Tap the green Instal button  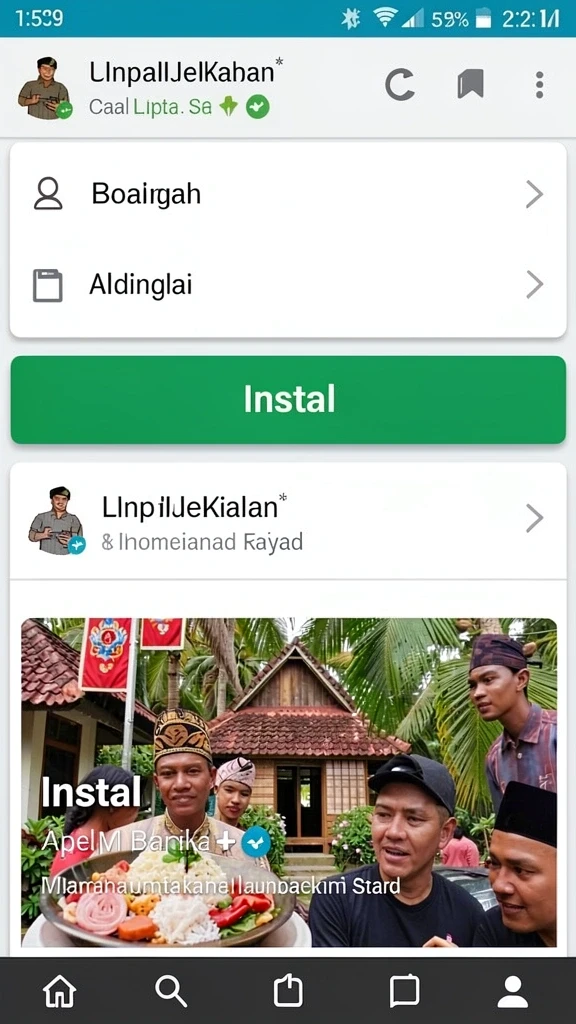[x=288, y=400]
